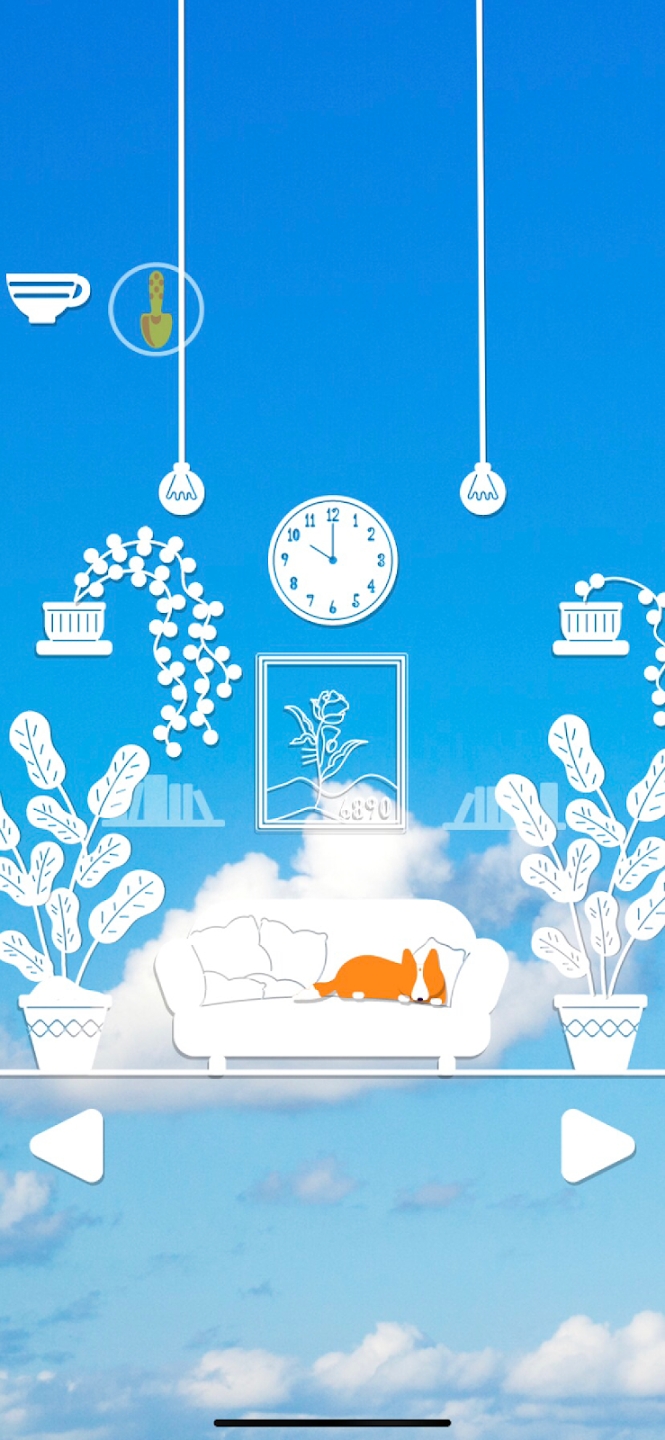The height and width of the screenshot is (1440, 665).
Task: Tap the sleeping corgi on the sofa
Action: point(385,977)
